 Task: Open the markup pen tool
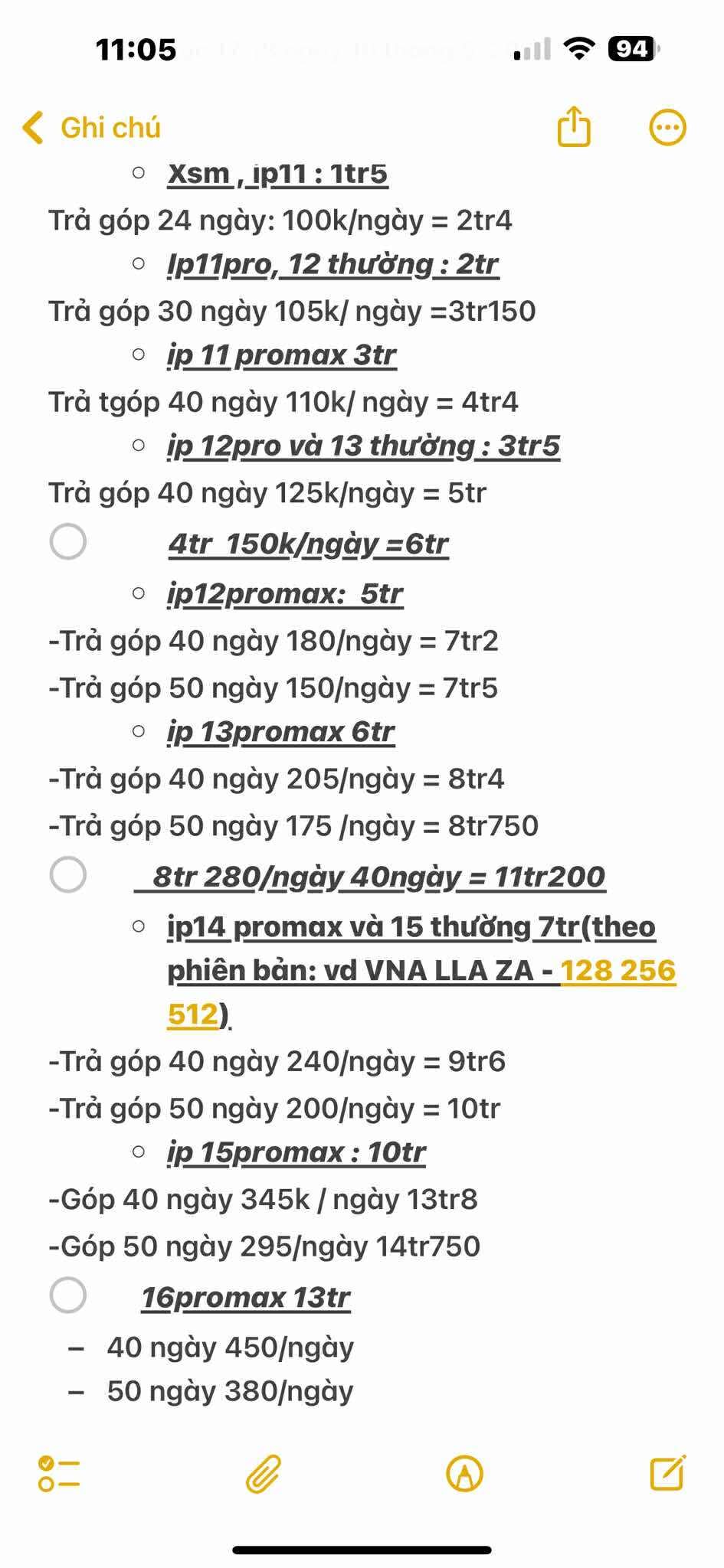(464, 1474)
